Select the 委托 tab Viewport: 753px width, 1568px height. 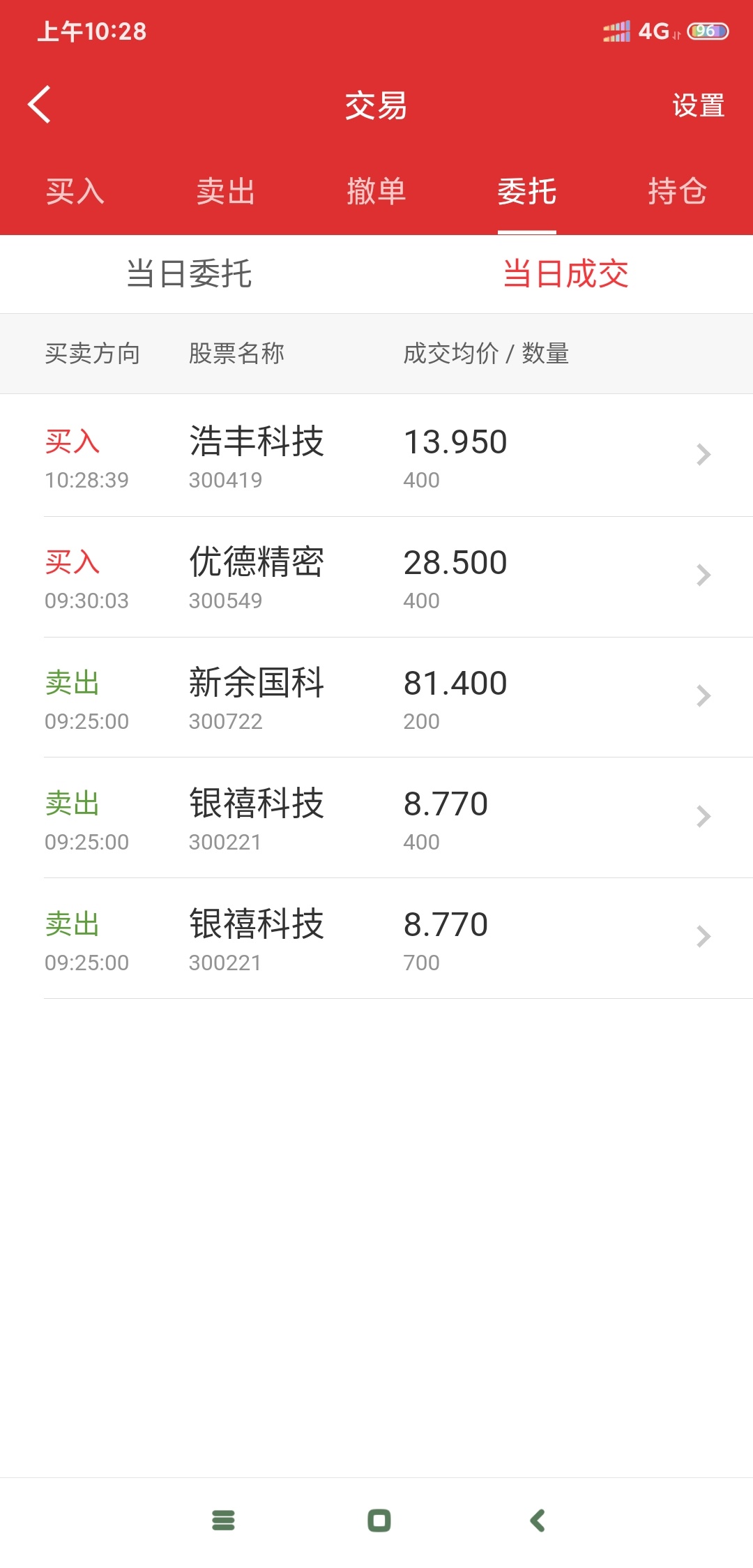click(527, 191)
